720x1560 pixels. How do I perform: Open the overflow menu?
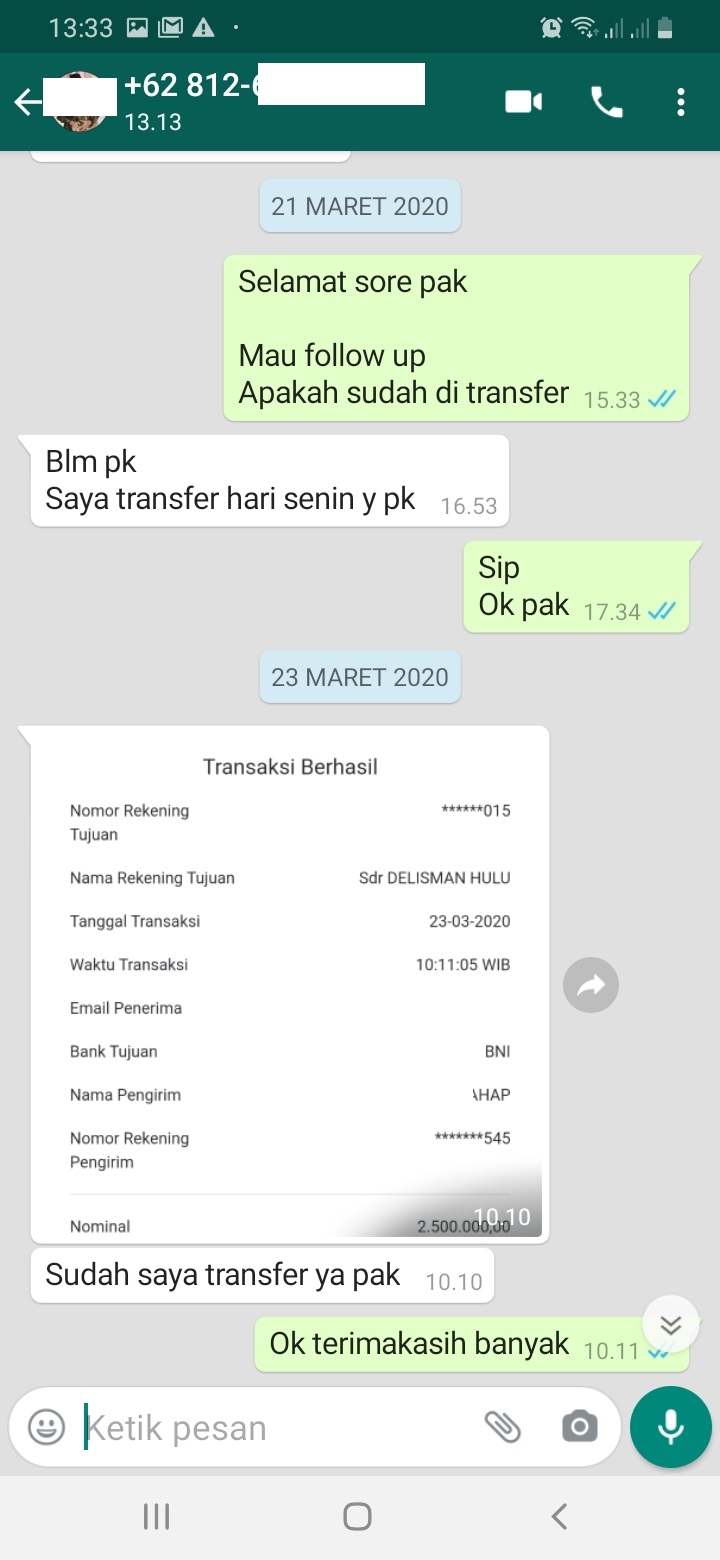tap(681, 102)
